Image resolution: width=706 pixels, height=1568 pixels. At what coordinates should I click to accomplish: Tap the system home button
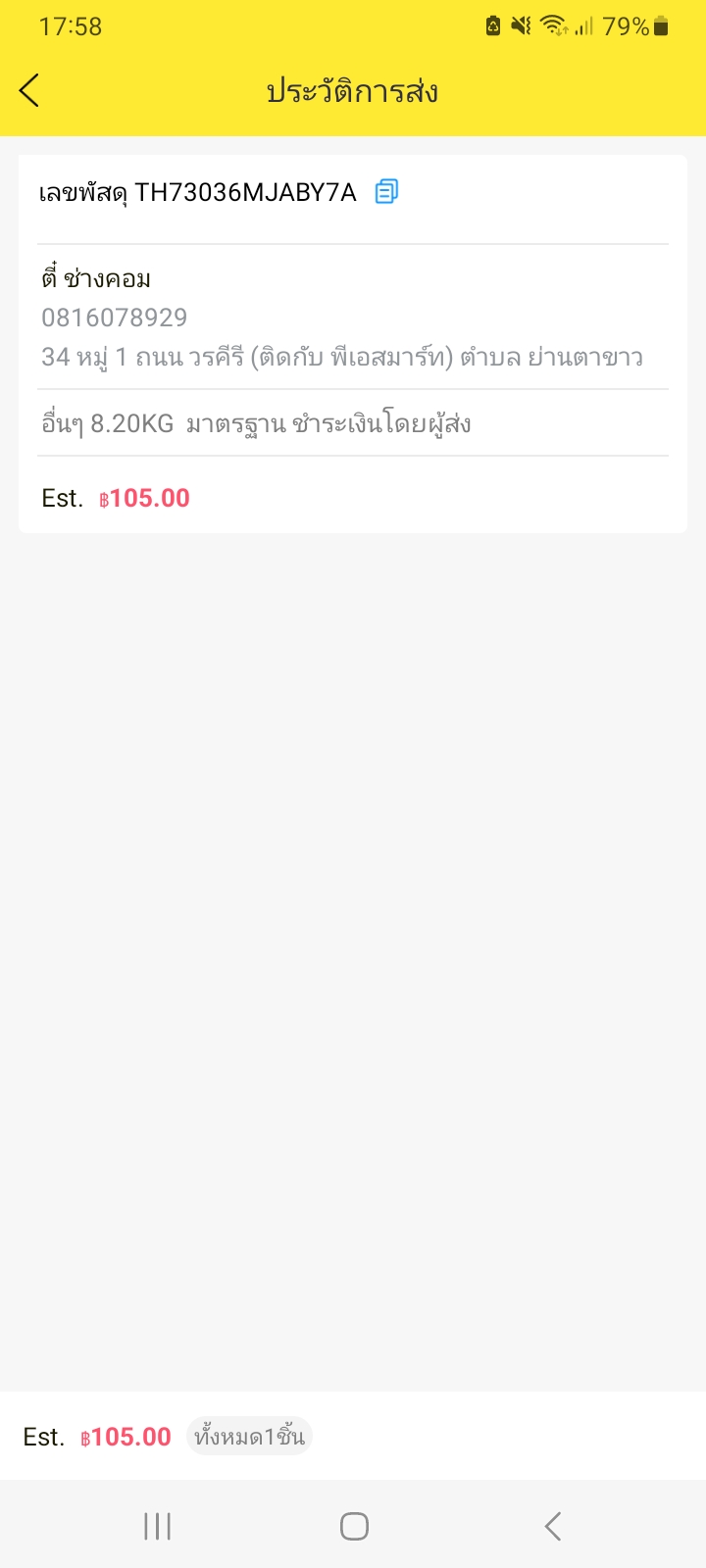point(354,1526)
